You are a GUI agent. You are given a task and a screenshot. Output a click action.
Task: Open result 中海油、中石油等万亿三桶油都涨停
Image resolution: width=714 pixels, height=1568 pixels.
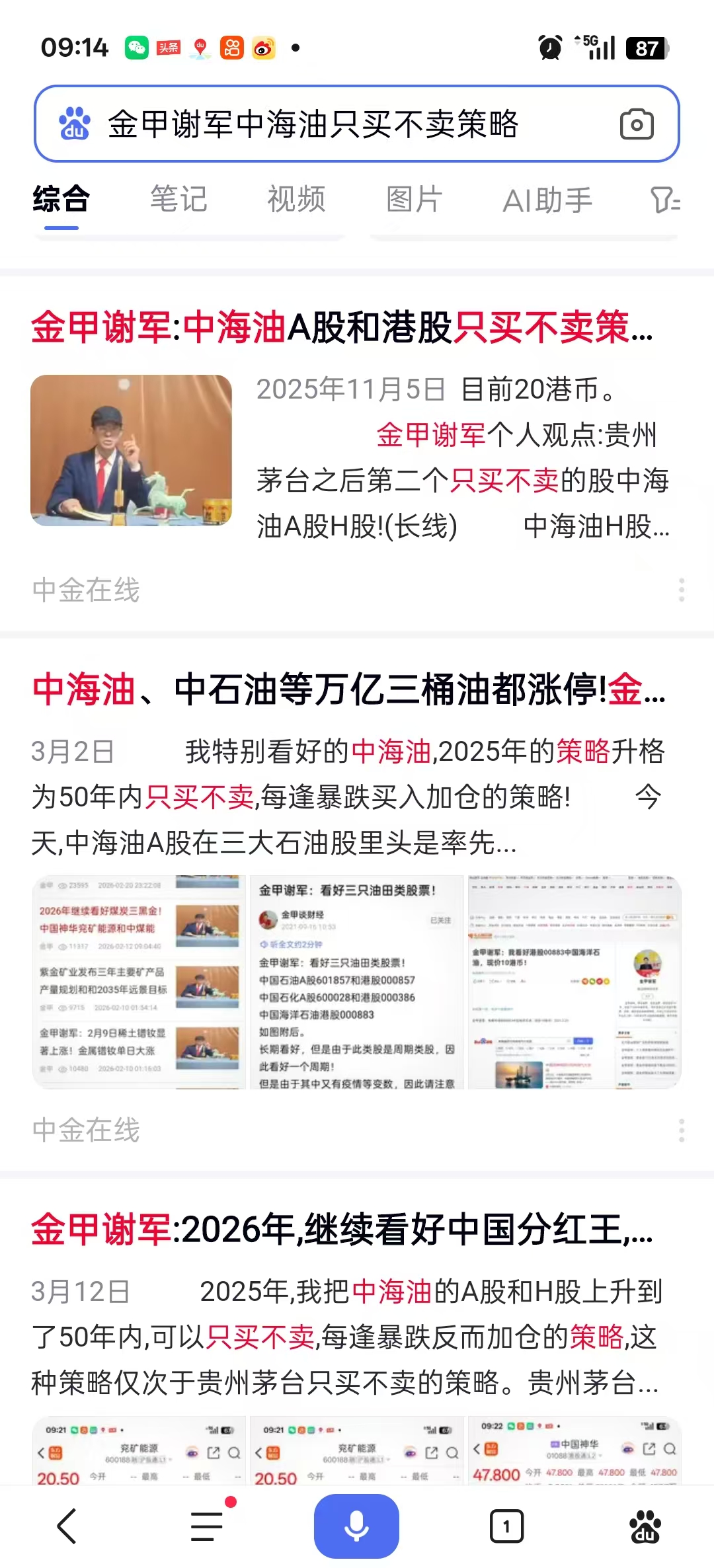tap(349, 689)
